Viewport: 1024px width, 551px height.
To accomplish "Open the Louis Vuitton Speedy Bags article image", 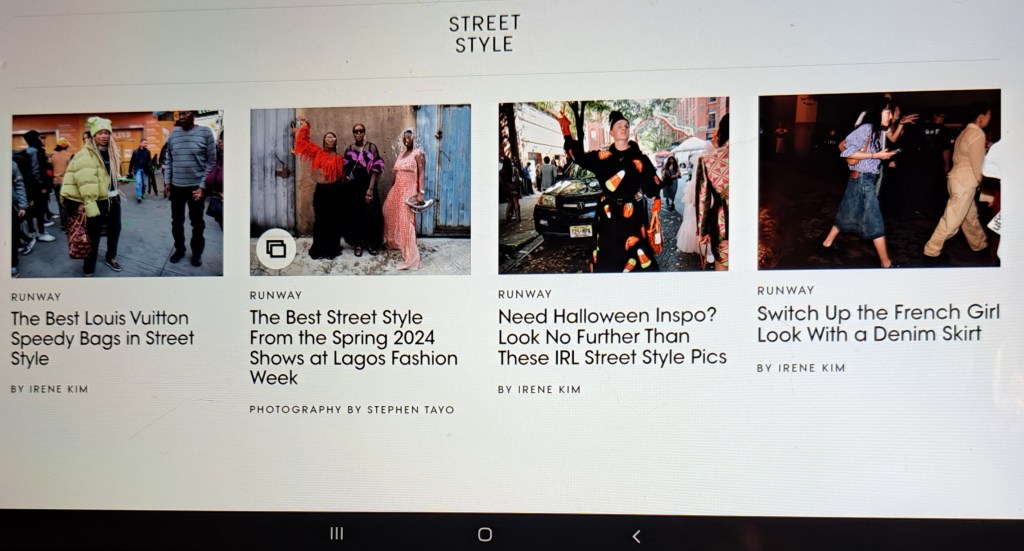I will (117, 194).
